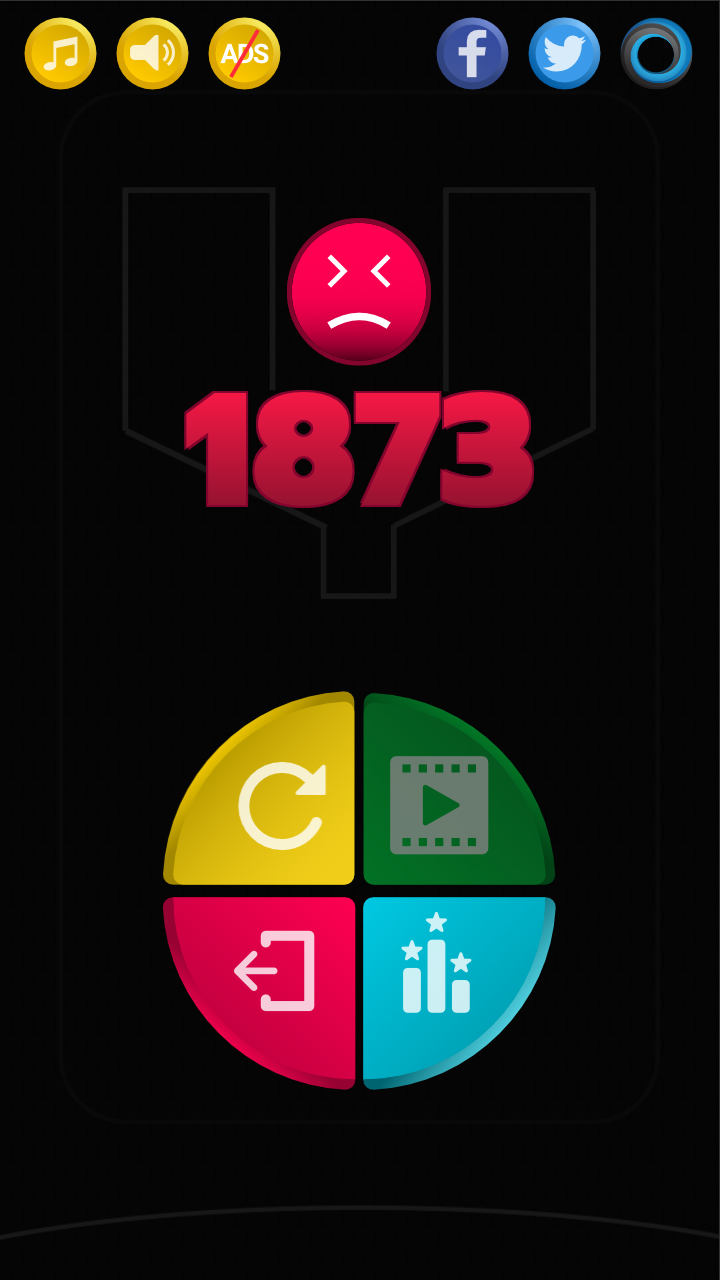Watch a video with green film button
Image resolution: width=720 pixels, height=1280 pixels.
[x=445, y=800]
